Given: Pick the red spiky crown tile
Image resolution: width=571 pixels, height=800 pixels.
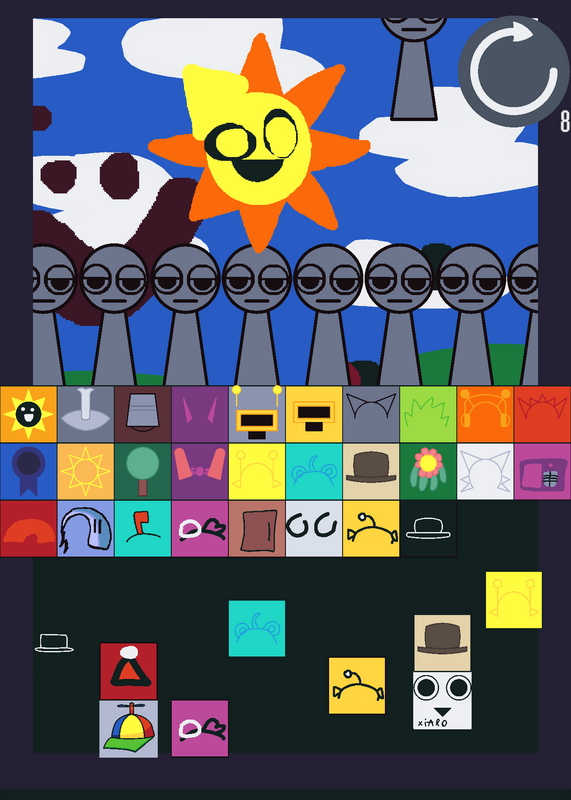Looking at the screenshot, I should [x=542, y=414].
